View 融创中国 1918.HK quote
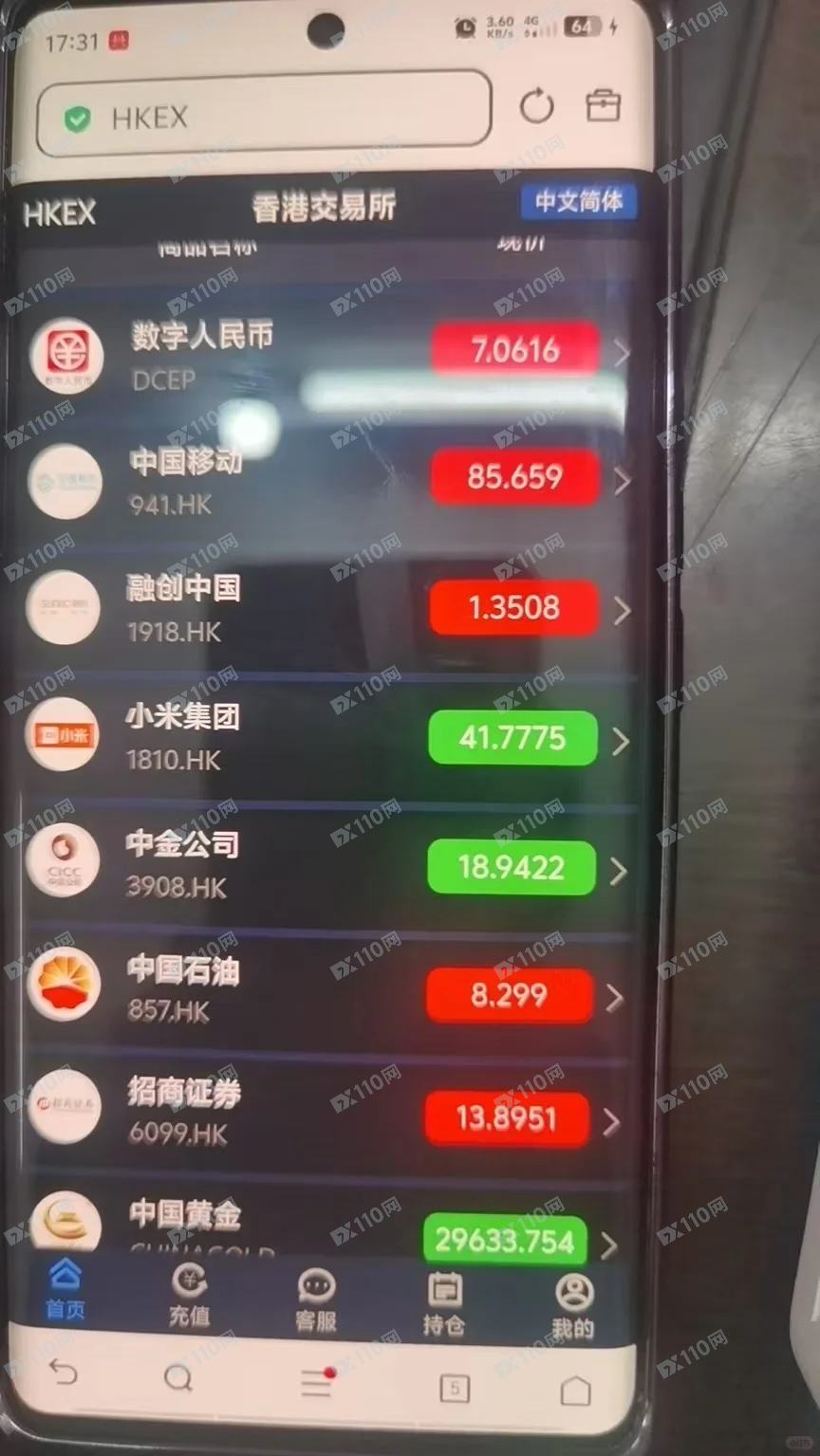This screenshot has height=1456, width=820. coord(323,609)
